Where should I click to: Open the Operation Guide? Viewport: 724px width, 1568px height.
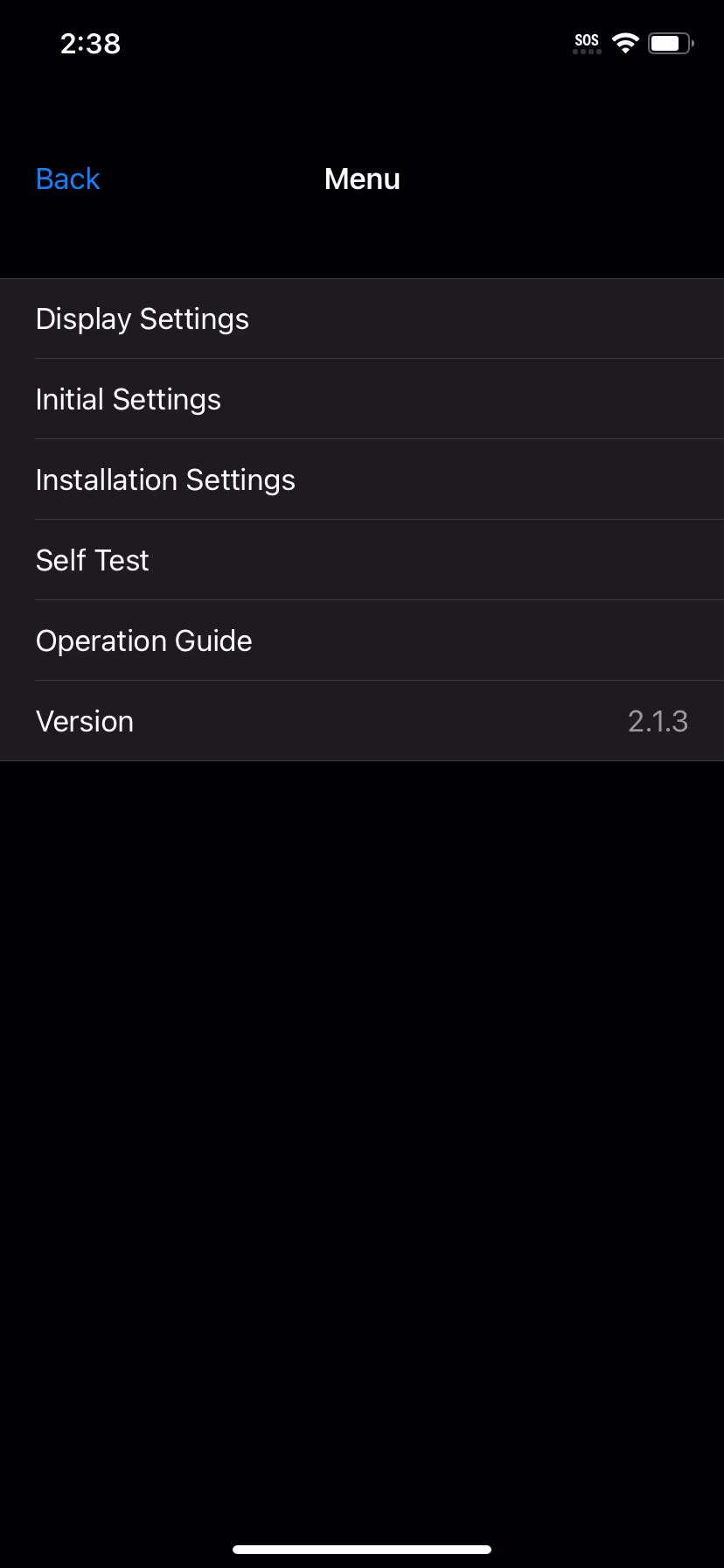click(x=362, y=640)
